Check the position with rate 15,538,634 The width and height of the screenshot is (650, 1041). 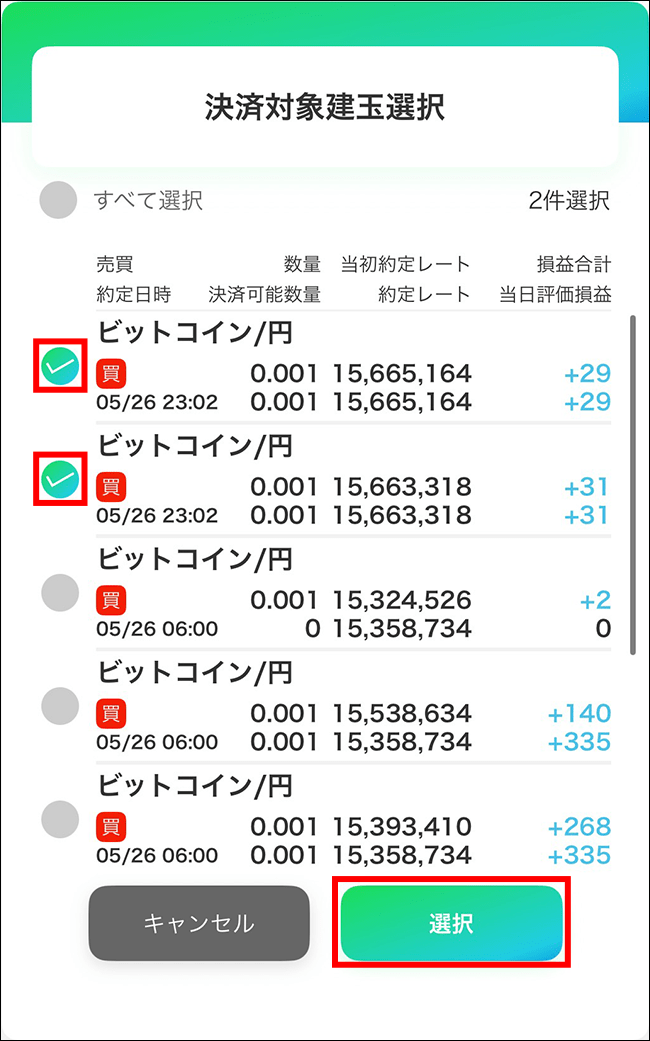point(60,706)
